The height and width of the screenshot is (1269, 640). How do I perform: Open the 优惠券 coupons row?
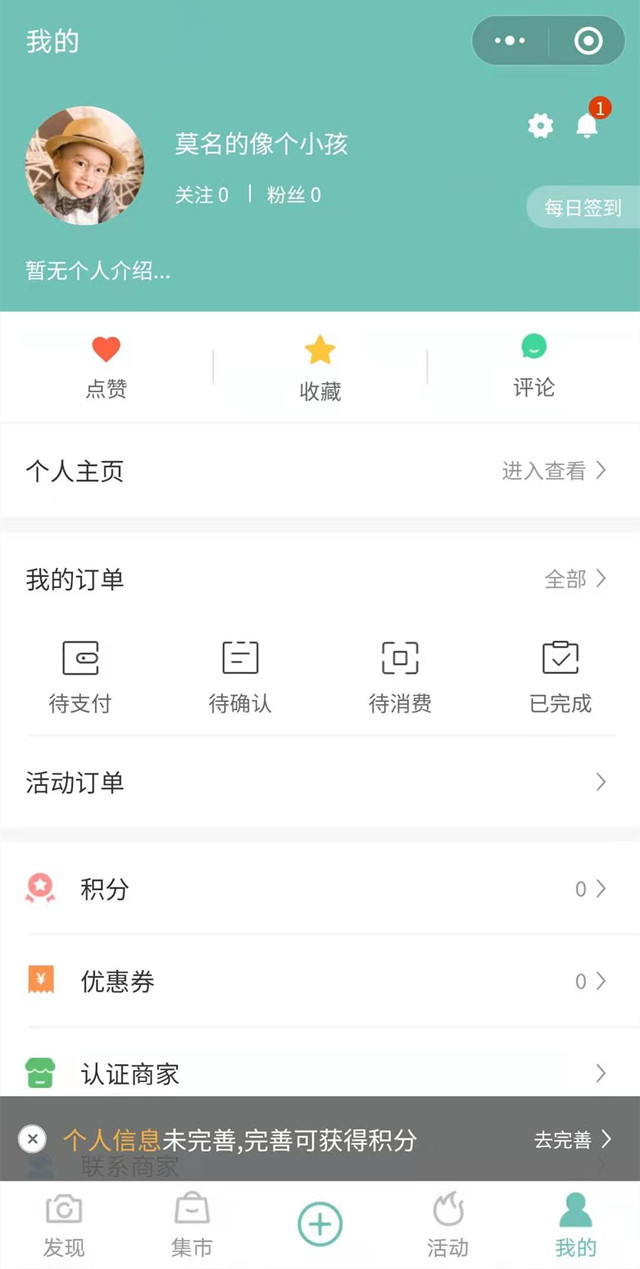[320, 982]
